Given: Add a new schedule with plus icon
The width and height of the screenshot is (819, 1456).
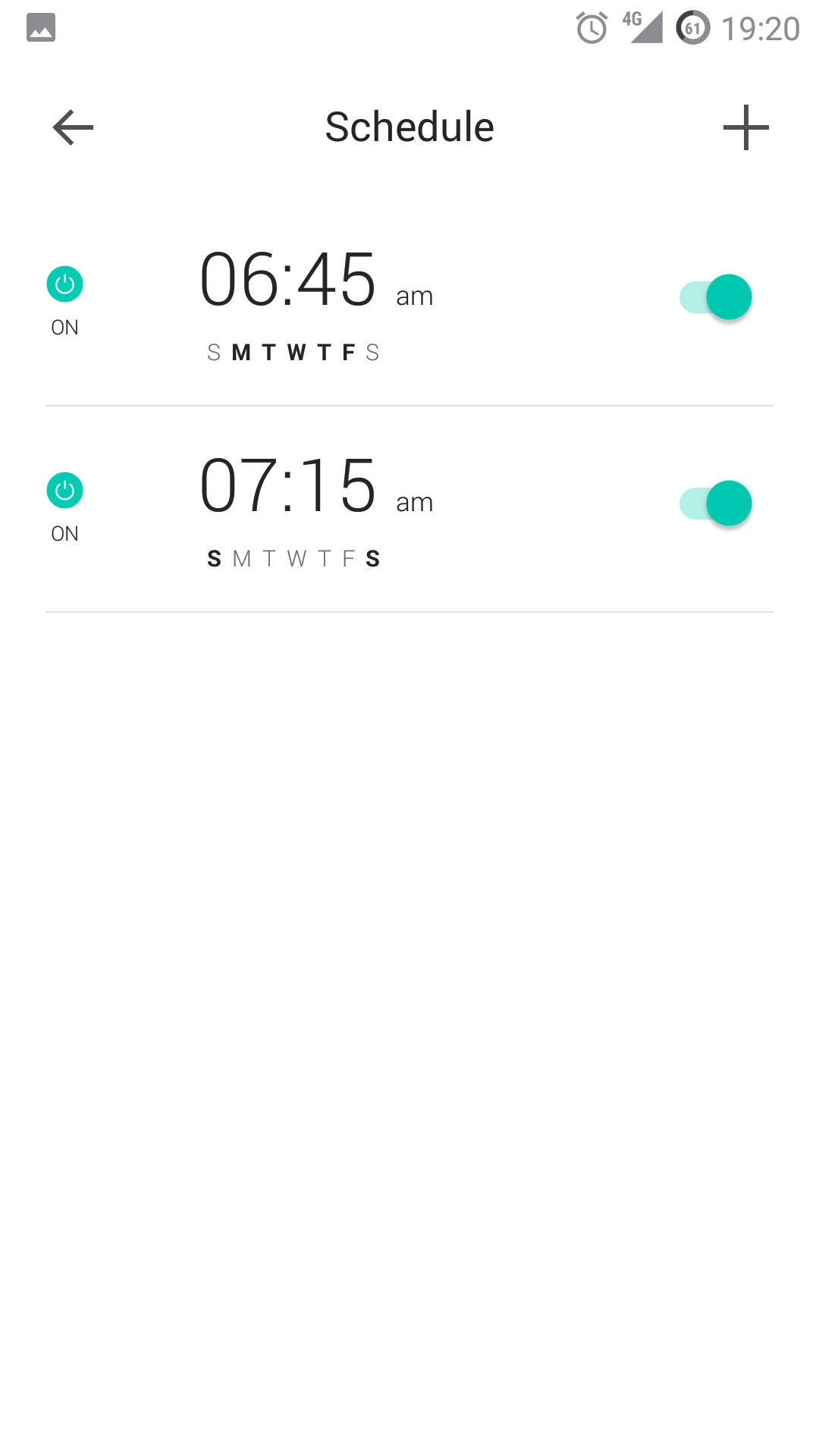Looking at the screenshot, I should pos(746,127).
